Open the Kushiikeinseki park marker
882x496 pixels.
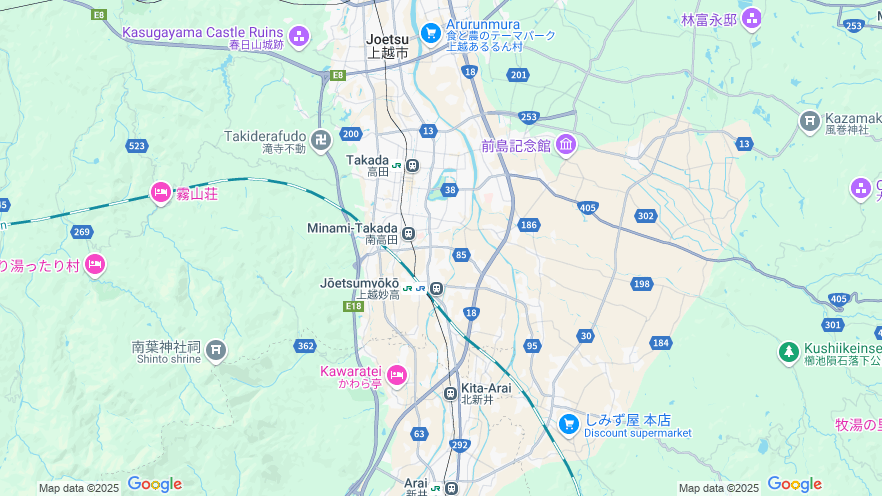789,352
